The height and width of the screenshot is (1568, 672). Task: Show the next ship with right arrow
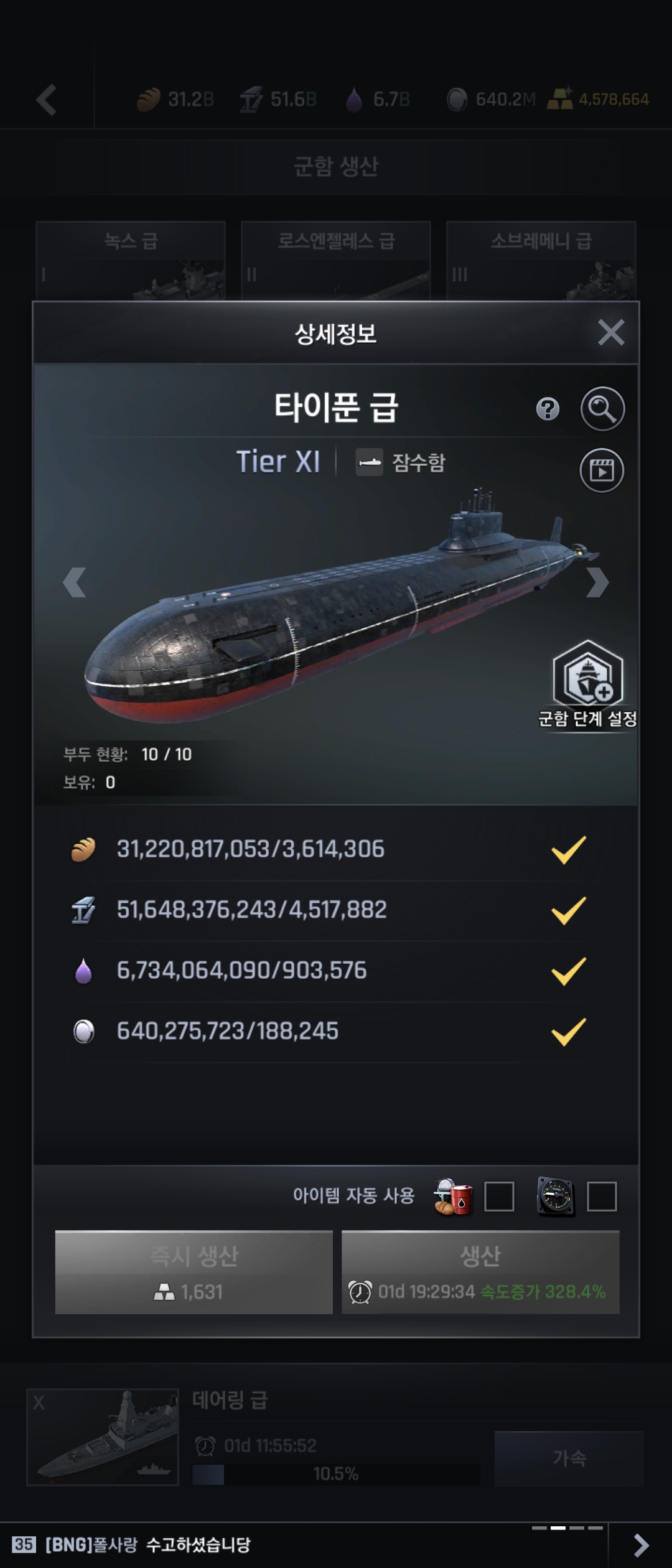(597, 583)
